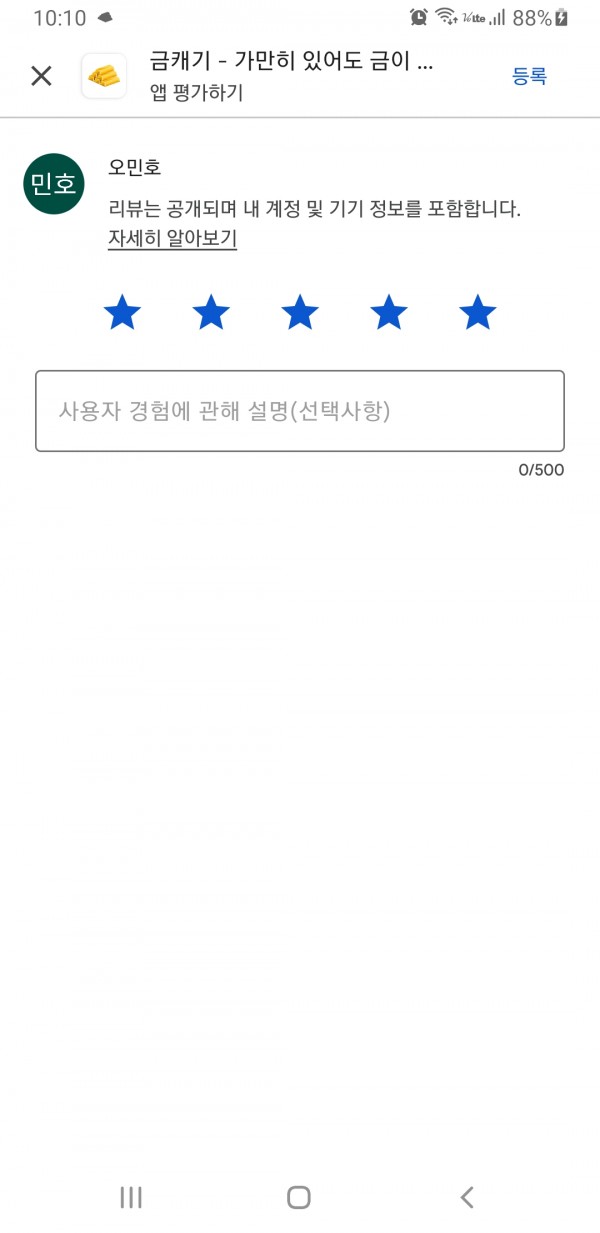Focus the 사용자 경험에 관해 설명 text field
The width and height of the screenshot is (600, 1233).
pyautogui.click(x=300, y=411)
